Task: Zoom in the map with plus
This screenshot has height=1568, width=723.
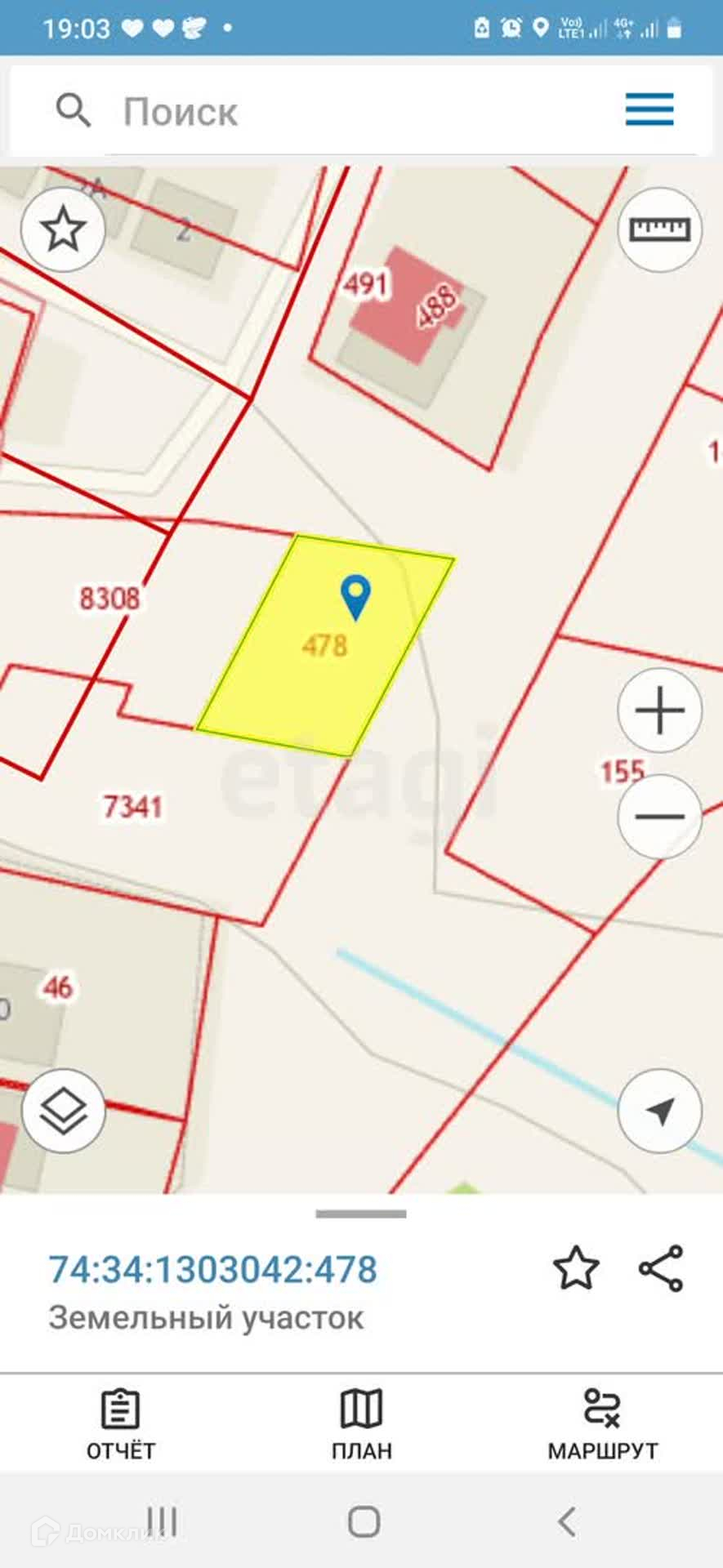Action: [659, 710]
